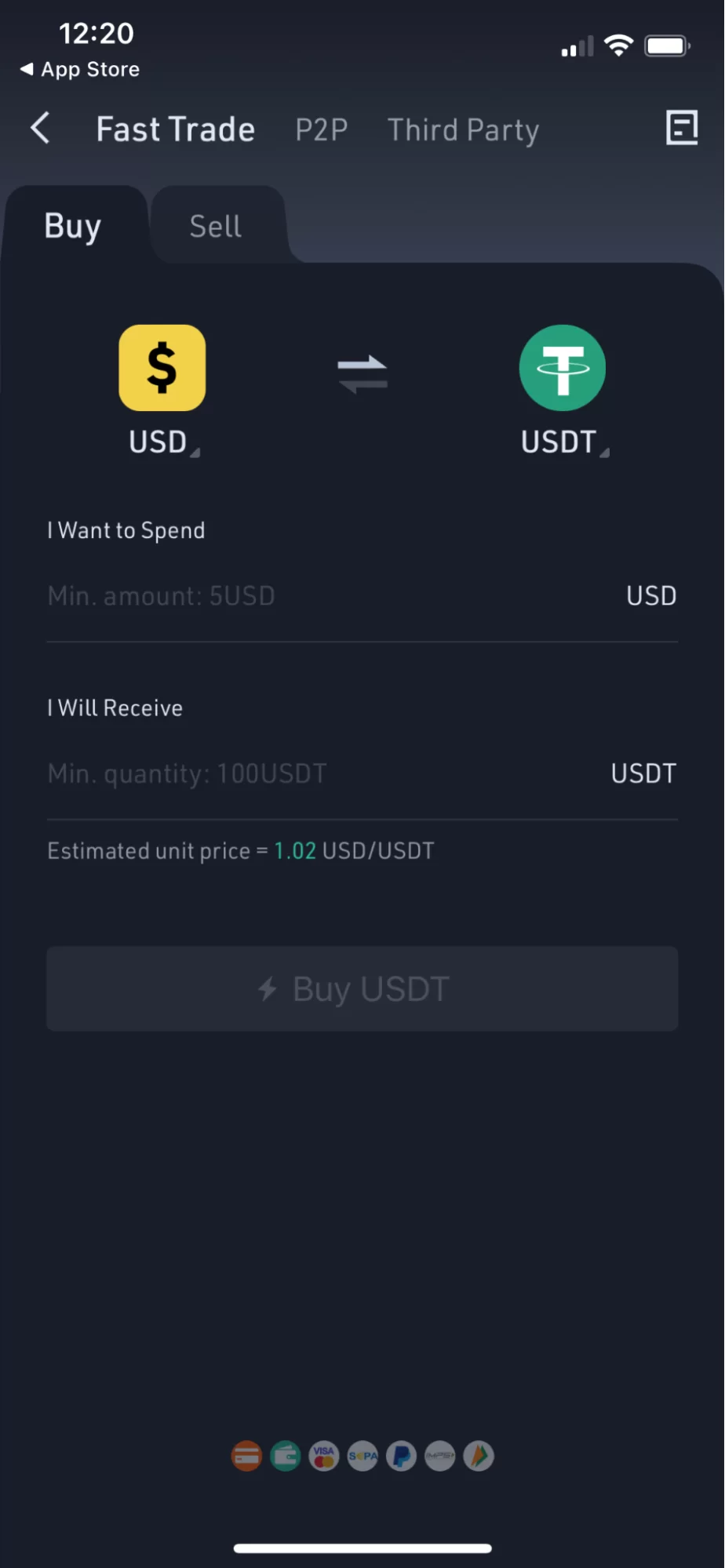Tap the back arrow to leave Fast Trade

tap(39, 128)
